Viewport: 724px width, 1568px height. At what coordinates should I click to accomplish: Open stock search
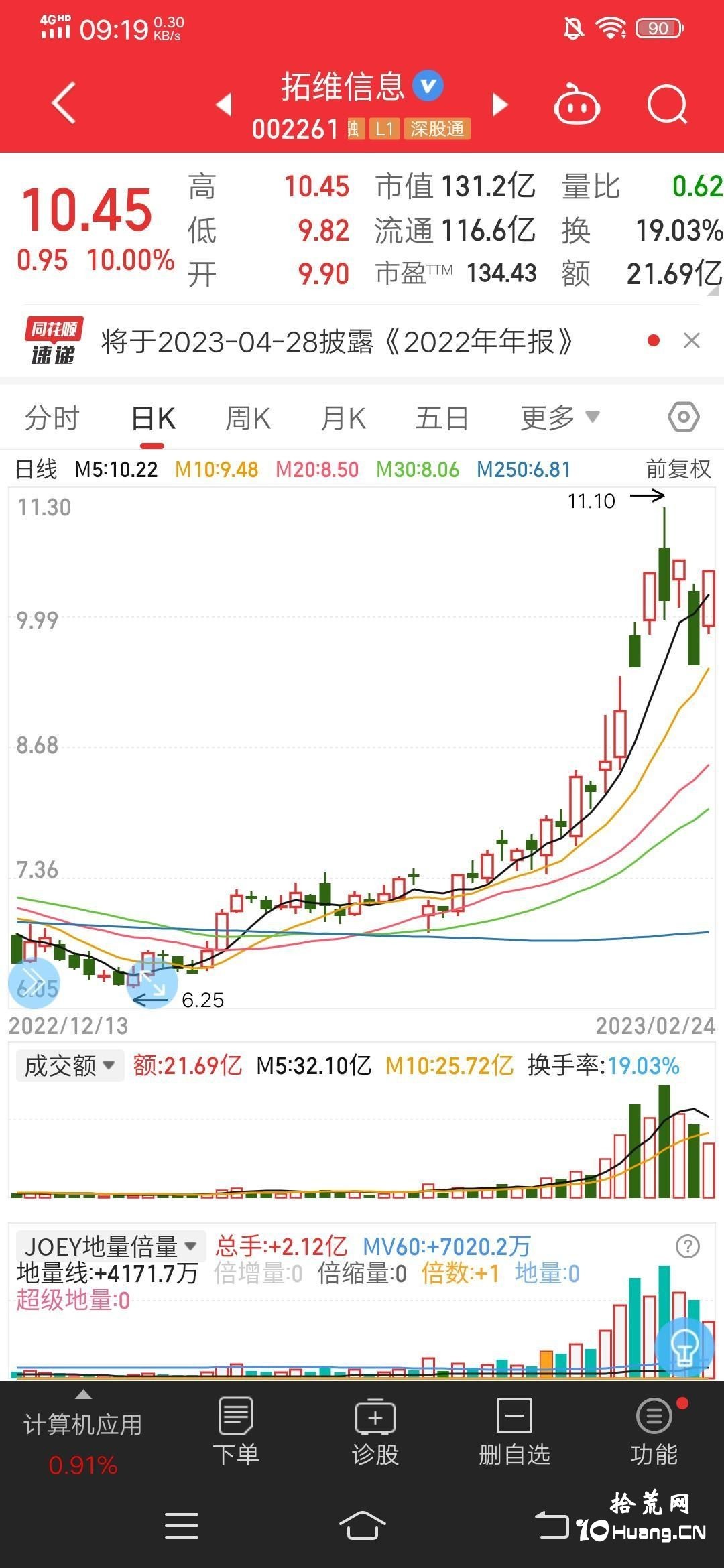click(668, 105)
